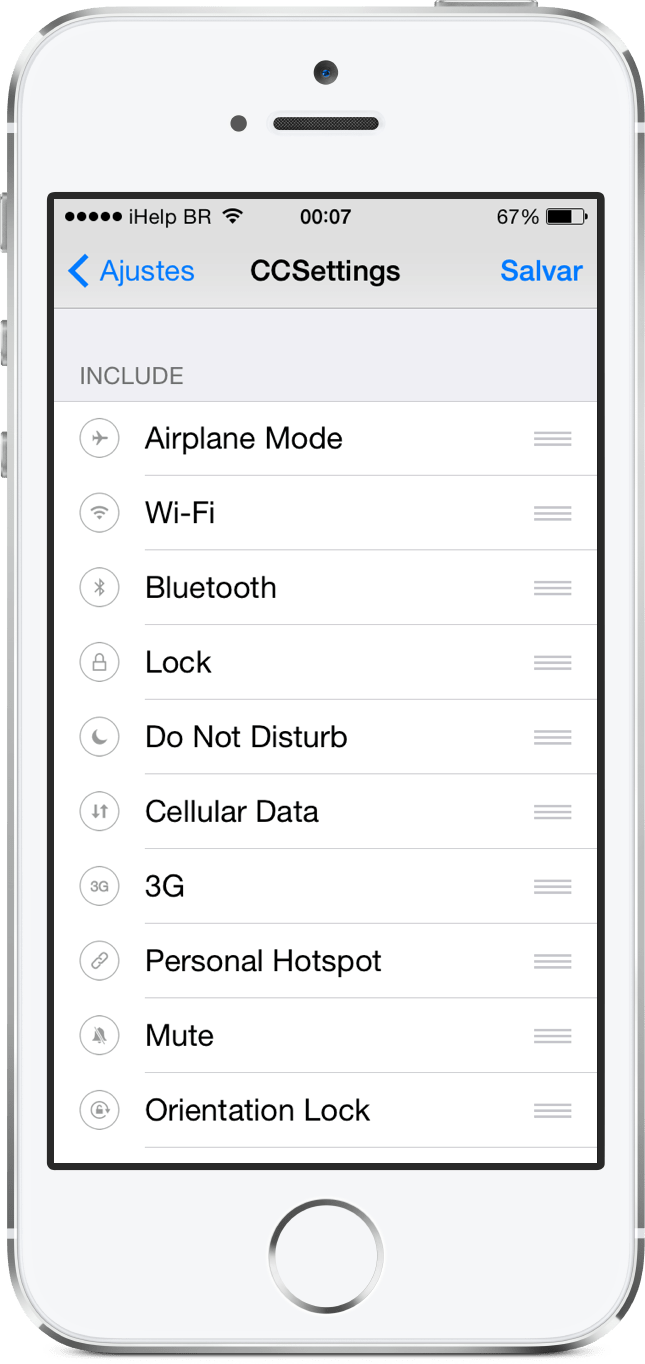This screenshot has height=1364, width=645.
Task: Tap the Cellular Data row
Action: (x=325, y=811)
